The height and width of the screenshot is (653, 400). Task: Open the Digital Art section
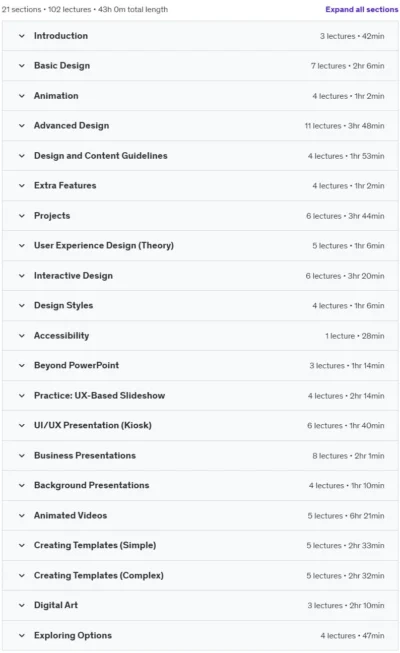point(200,606)
